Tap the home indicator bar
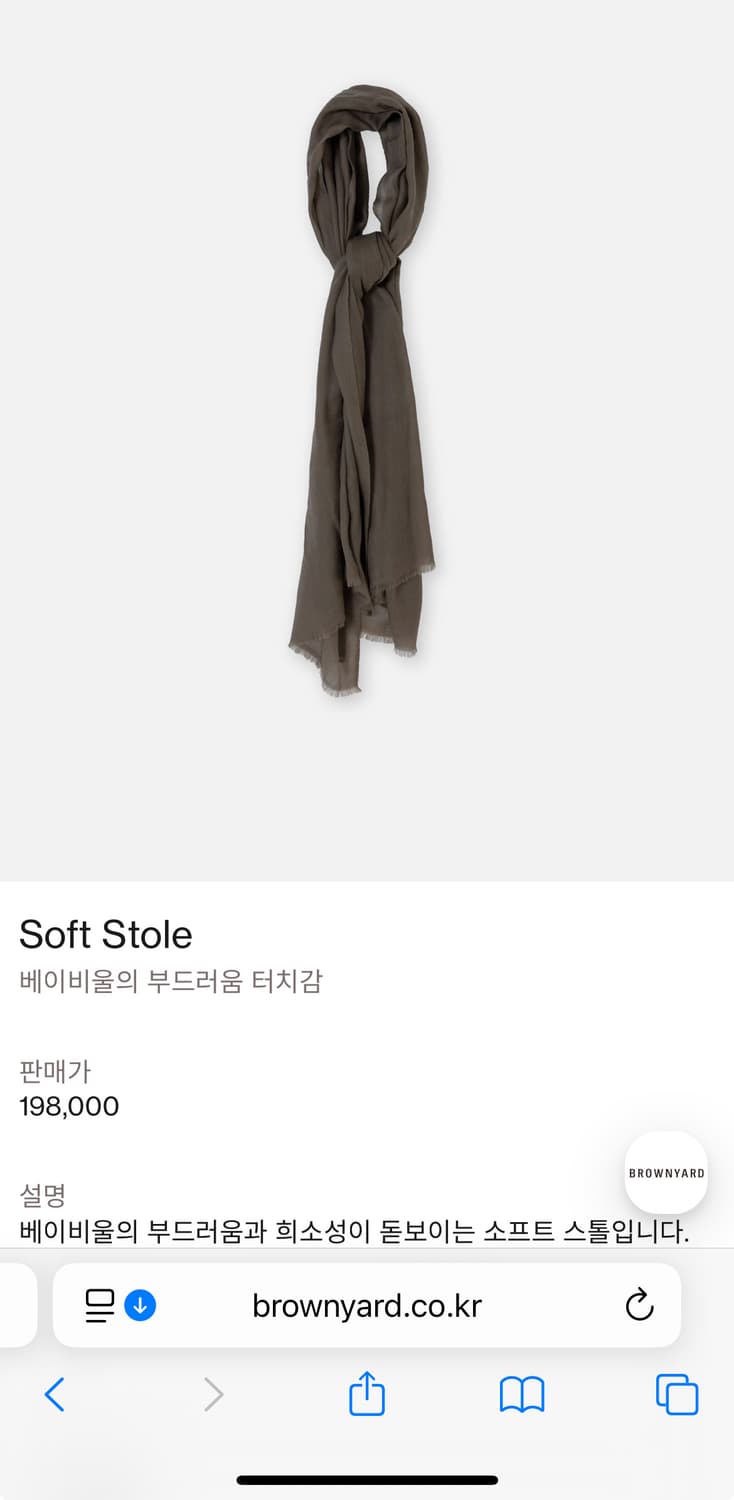734x1500 pixels. coord(367,1478)
